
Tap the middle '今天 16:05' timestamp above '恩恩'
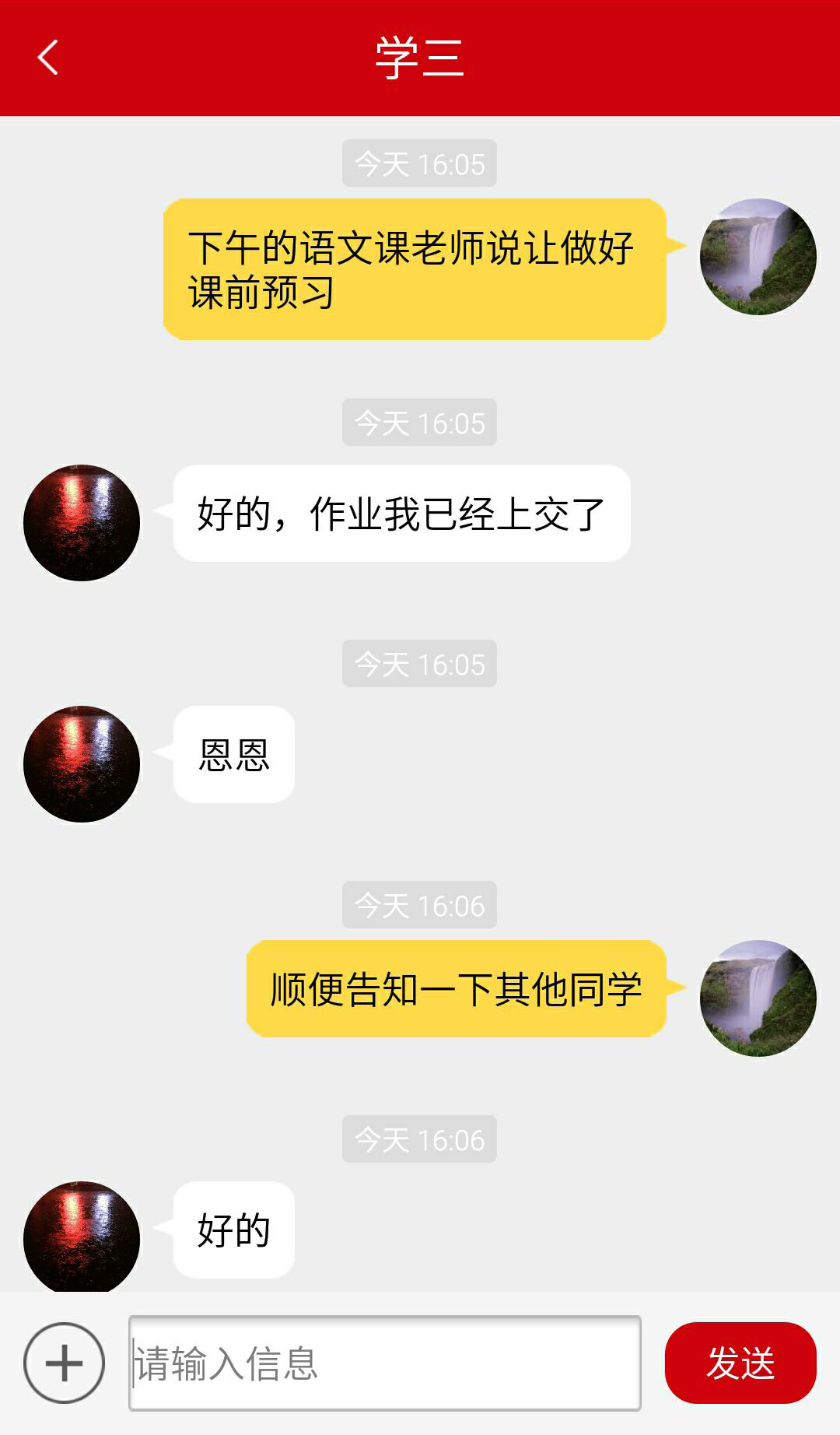(420, 663)
